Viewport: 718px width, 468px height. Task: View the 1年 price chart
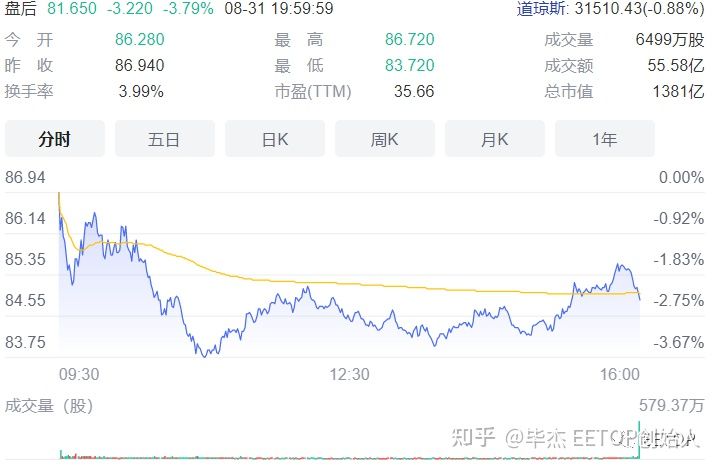point(605,139)
